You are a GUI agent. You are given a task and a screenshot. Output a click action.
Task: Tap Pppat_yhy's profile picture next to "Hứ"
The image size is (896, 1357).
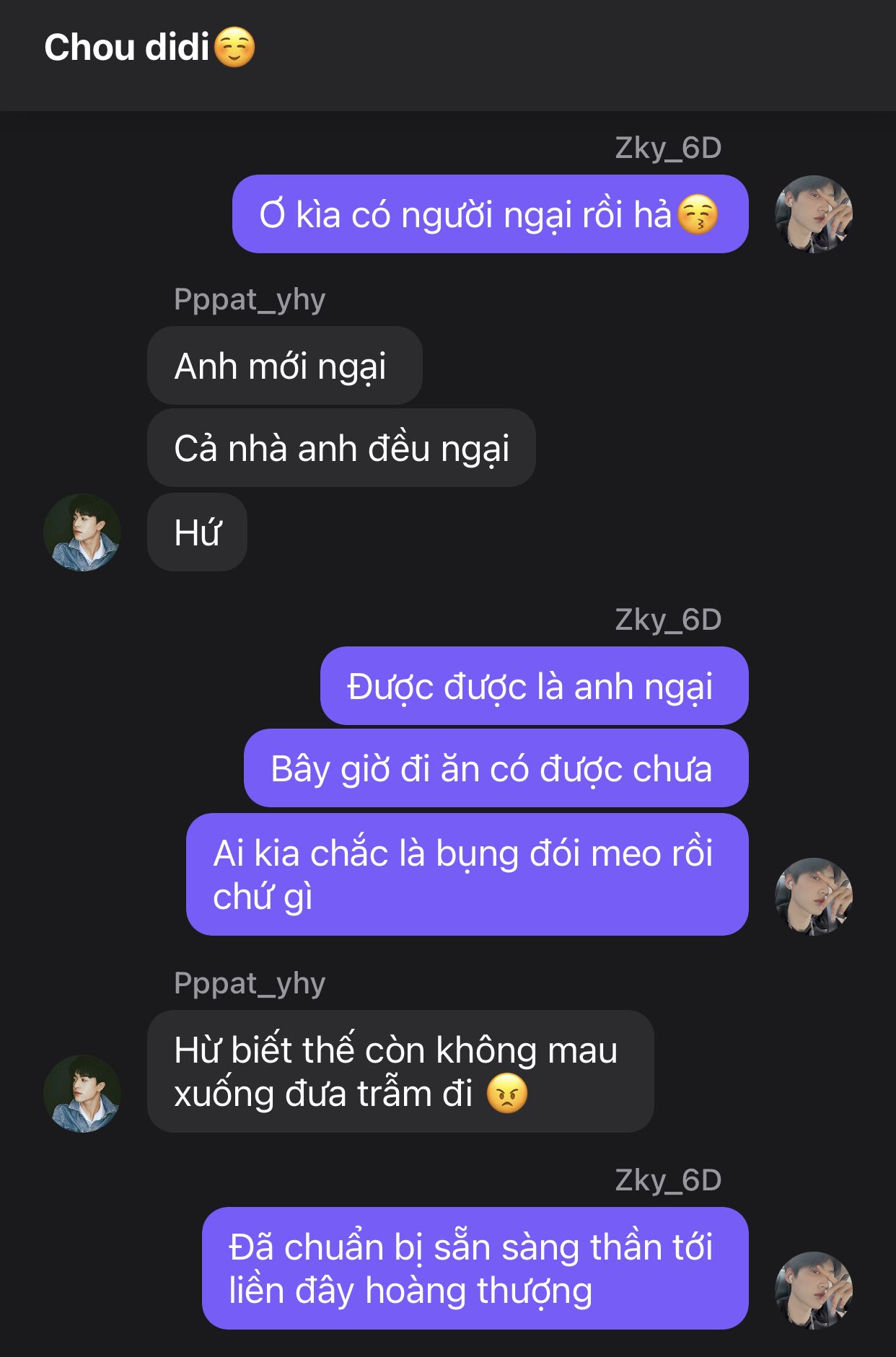(82, 532)
